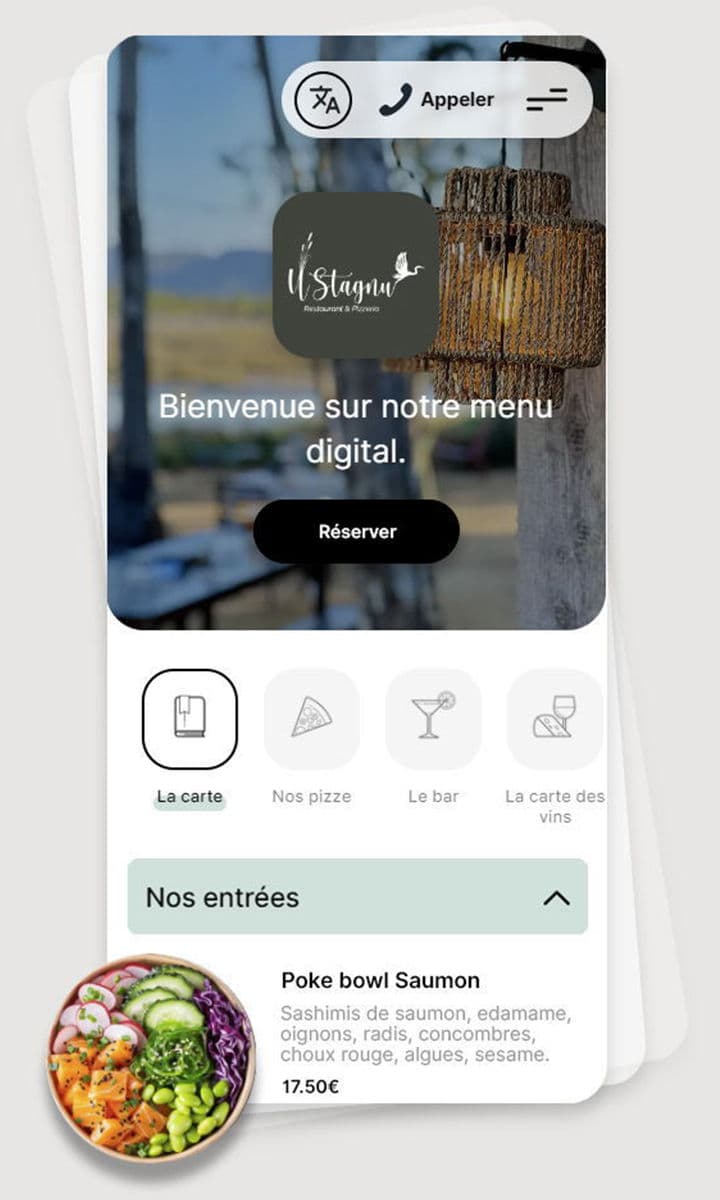Select La carte des vins menu section

click(554, 806)
